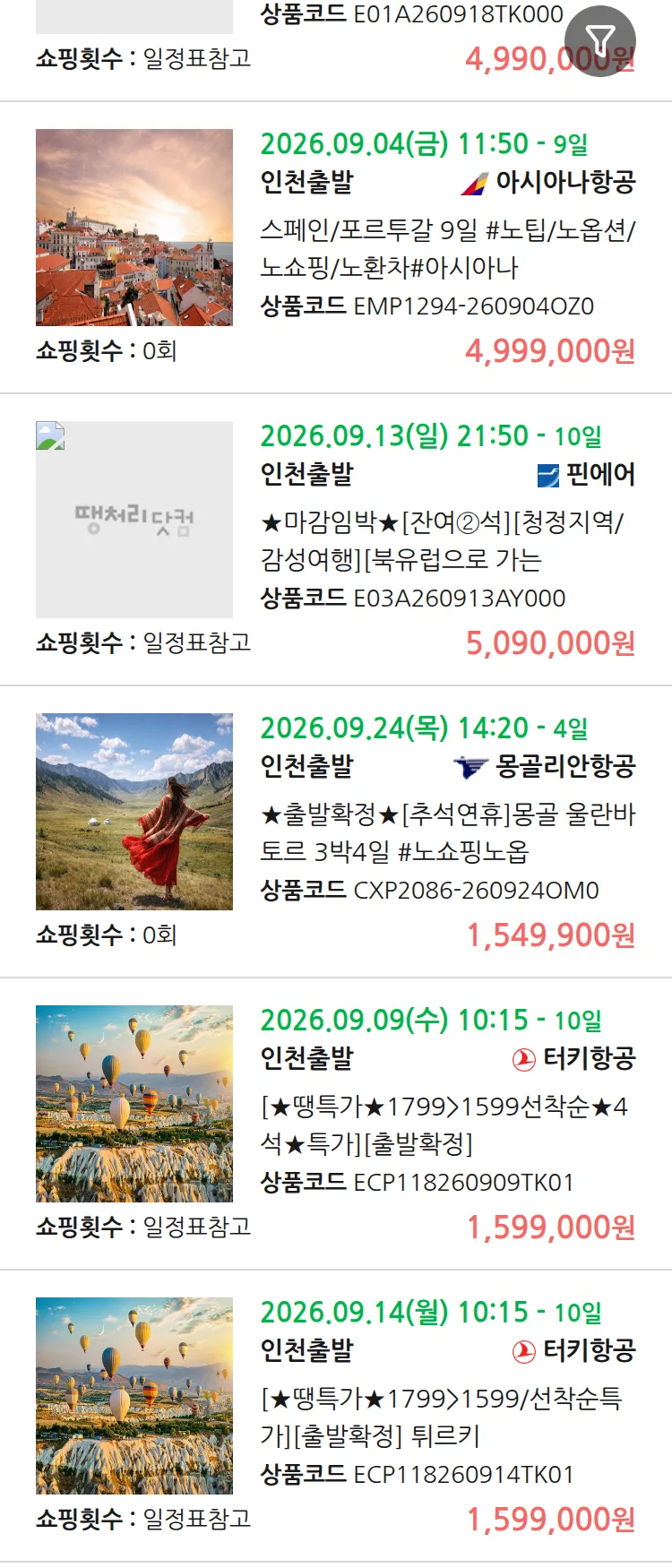
Task: Open the floating filter button
Action: click(x=600, y=41)
